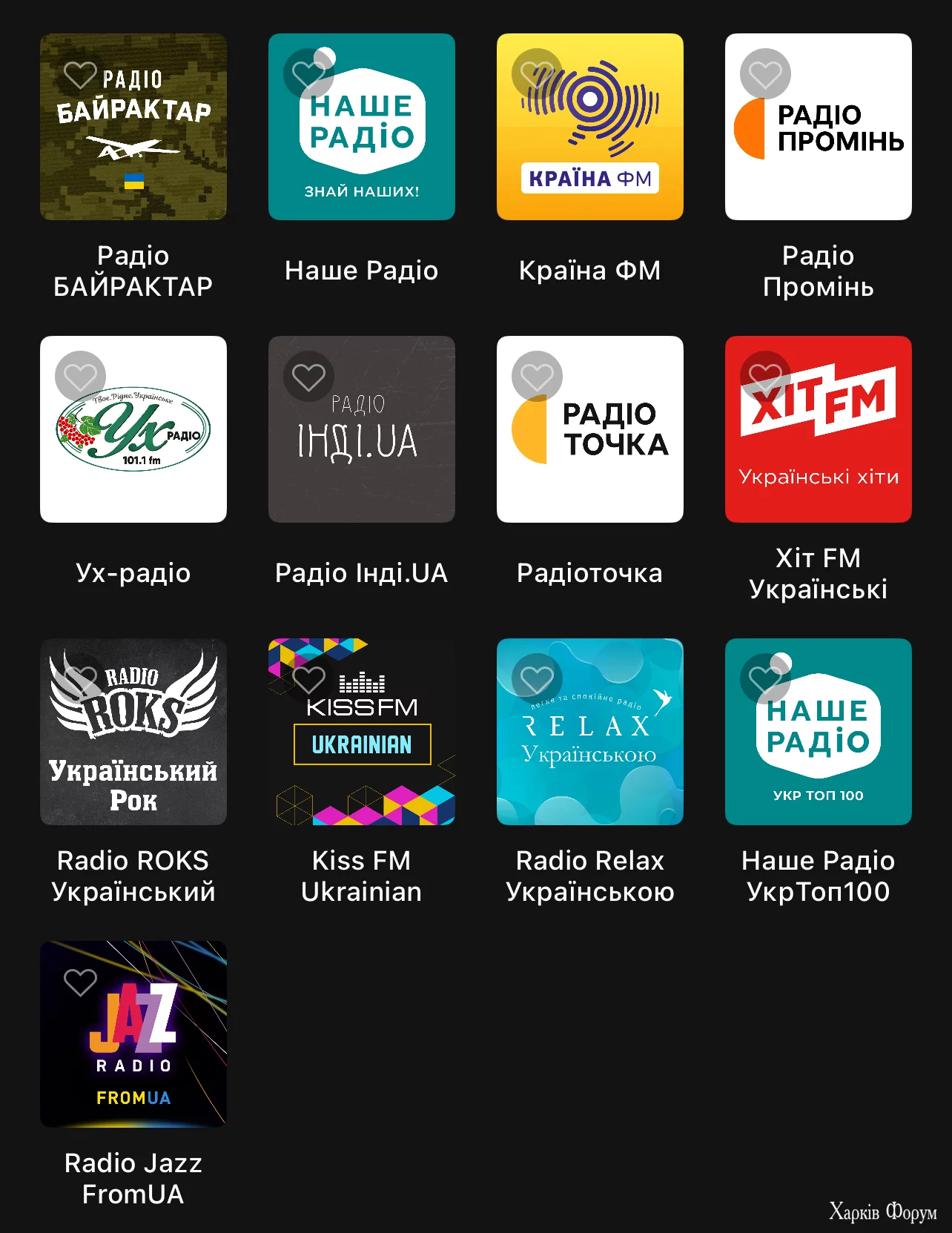The height and width of the screenshot is (1233, 952).
Task: Like Ух-радіо with the heart icon
Action: click(80, 377)
